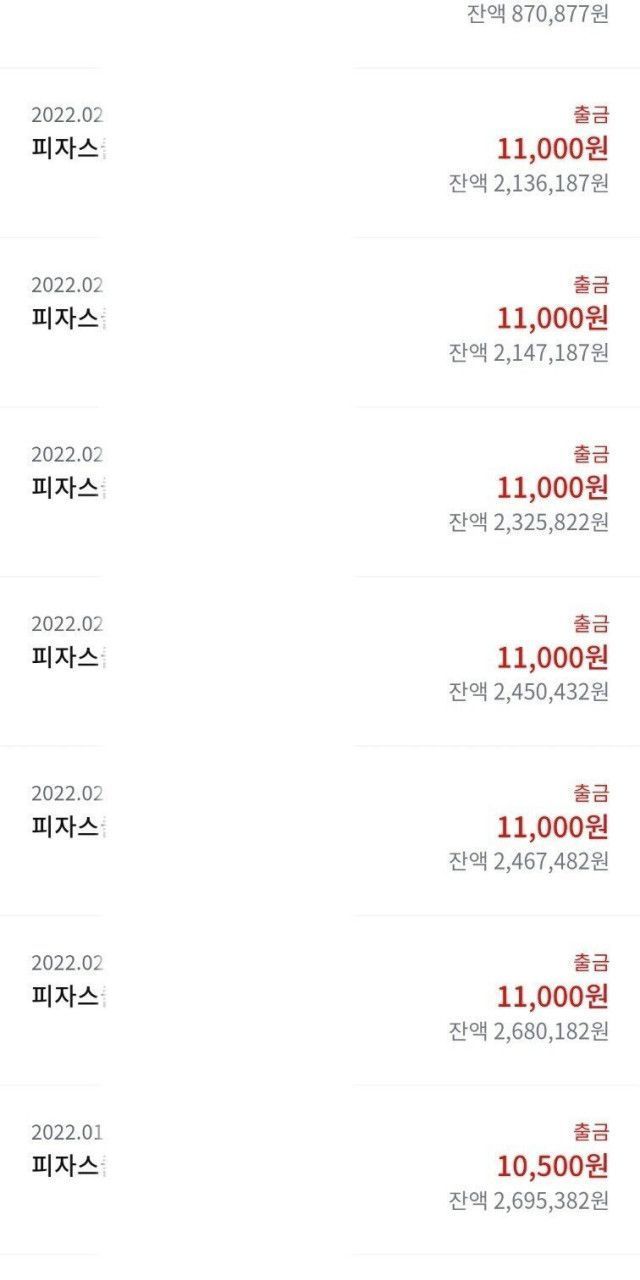Open the 10,500원 withdrawal entry

click(x=320, y=1167)
